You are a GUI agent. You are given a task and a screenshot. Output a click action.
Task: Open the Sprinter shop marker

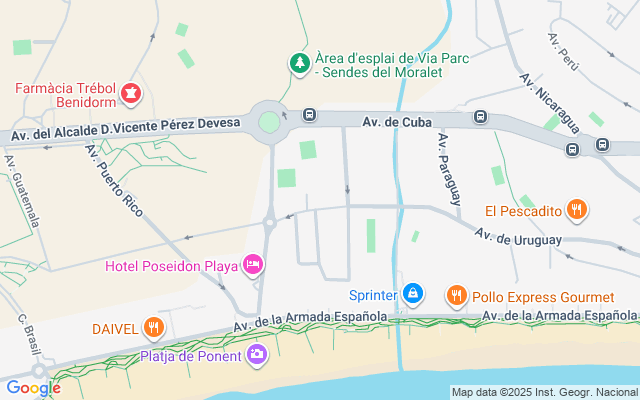coord(412,294)
